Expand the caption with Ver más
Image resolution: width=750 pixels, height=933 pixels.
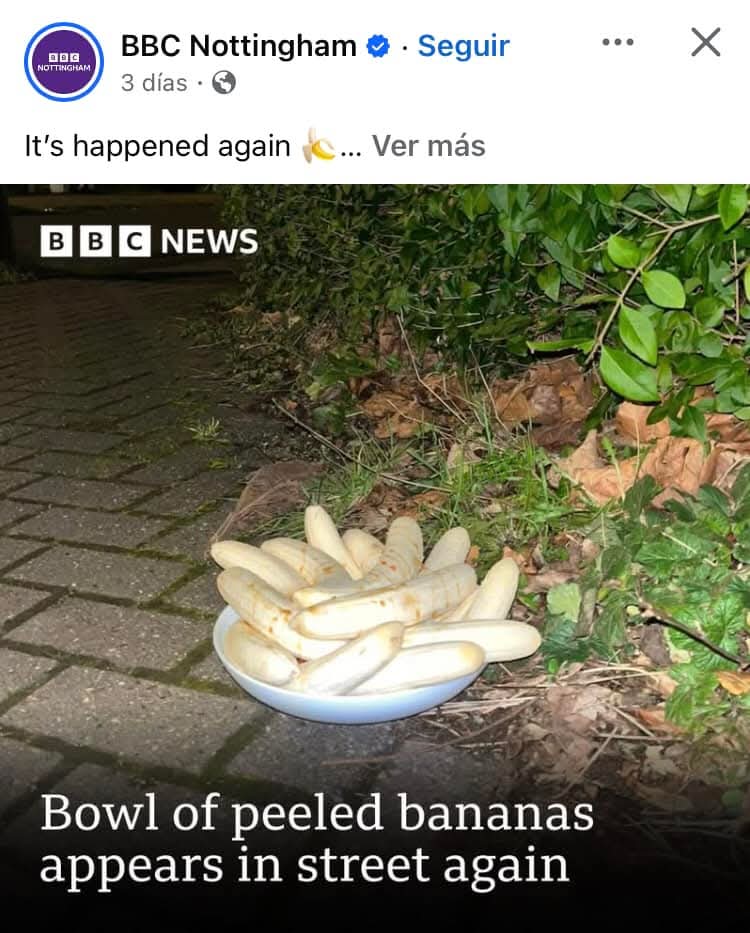click(x=428, y=146)
